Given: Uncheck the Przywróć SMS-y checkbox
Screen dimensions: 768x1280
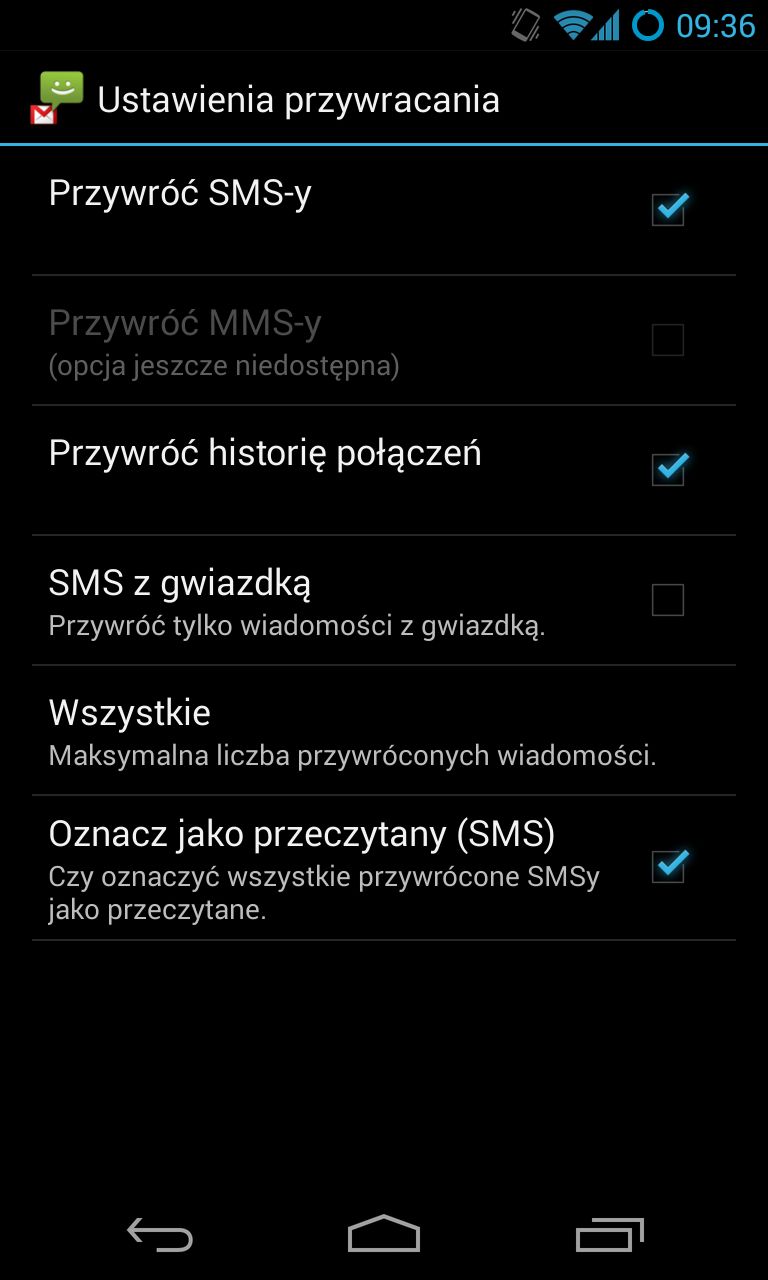Looking at the screenshot, I should click(x=668, y=209).
